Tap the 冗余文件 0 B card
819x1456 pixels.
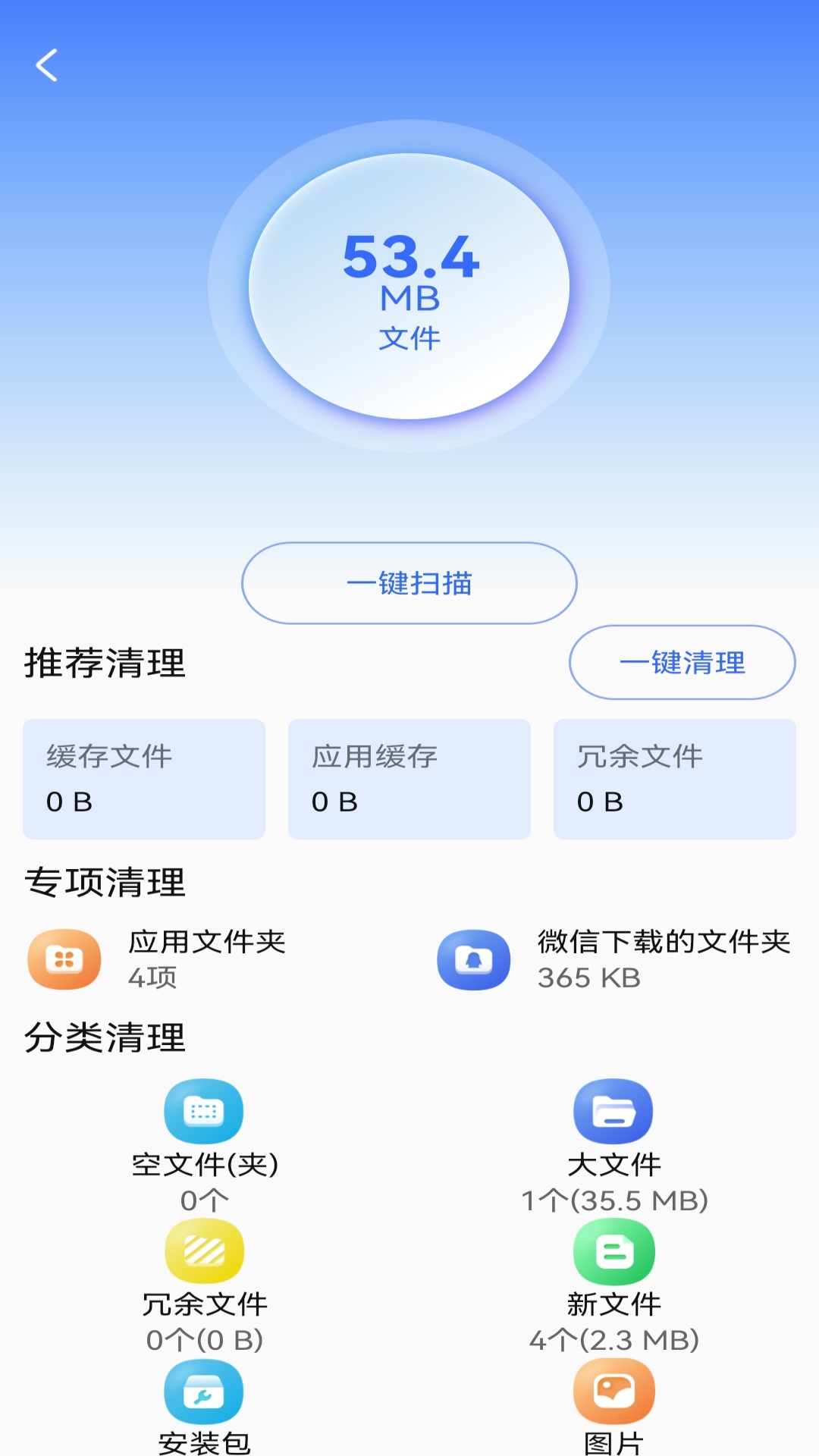pos(674,779)
